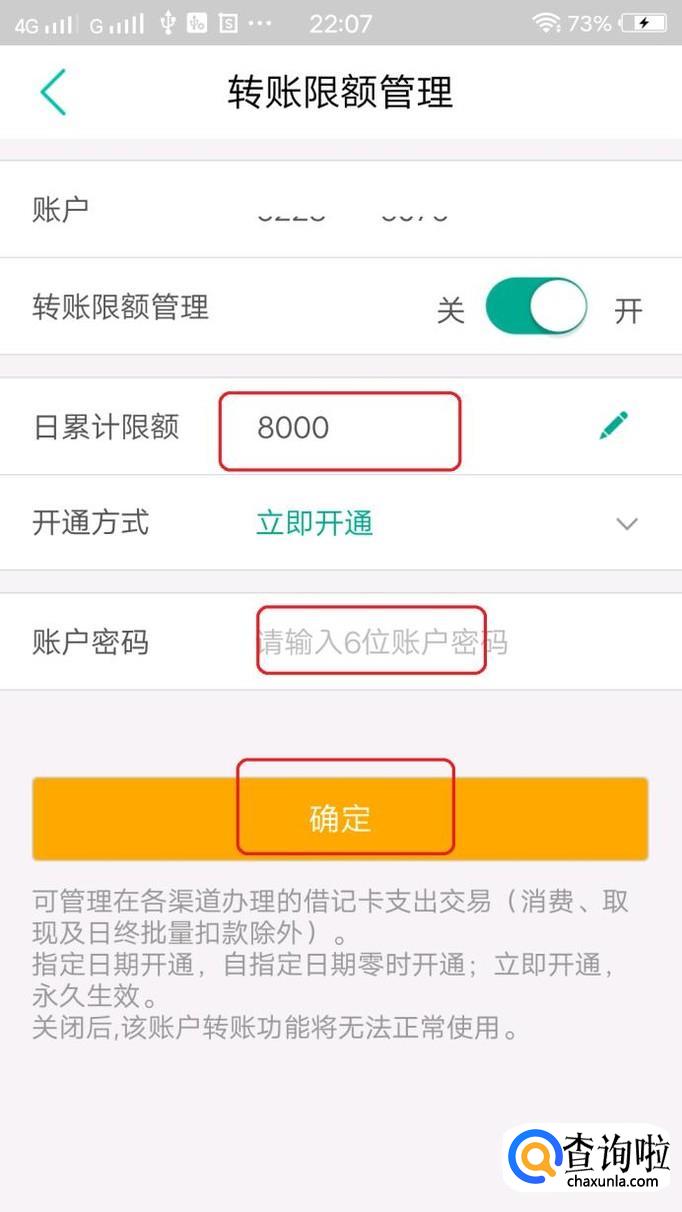This screenshot has width=682, height=1212.
Task: Confirm with the orange 确定 button
Action: (340, 818)
